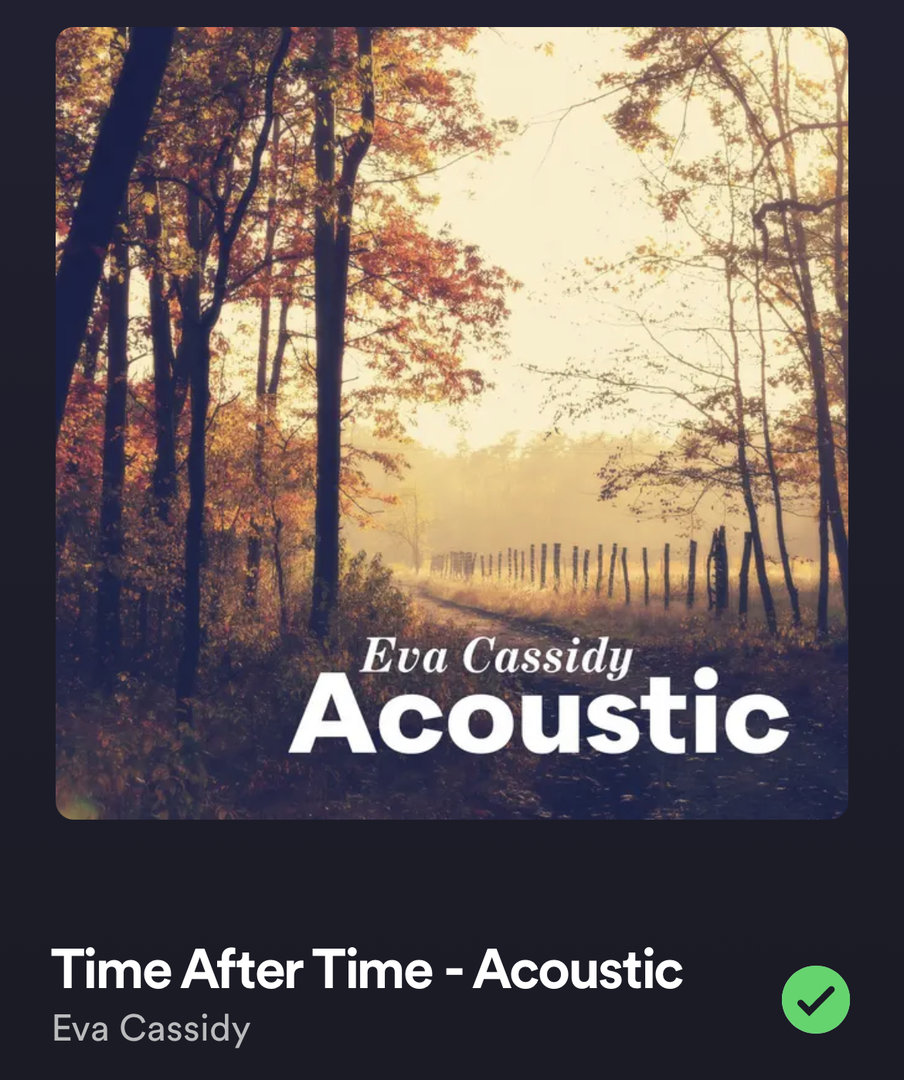Tap the Eva Cassidy Acoustic album cover
This screenshot has height=1080, width=904.
click(451, 423)
